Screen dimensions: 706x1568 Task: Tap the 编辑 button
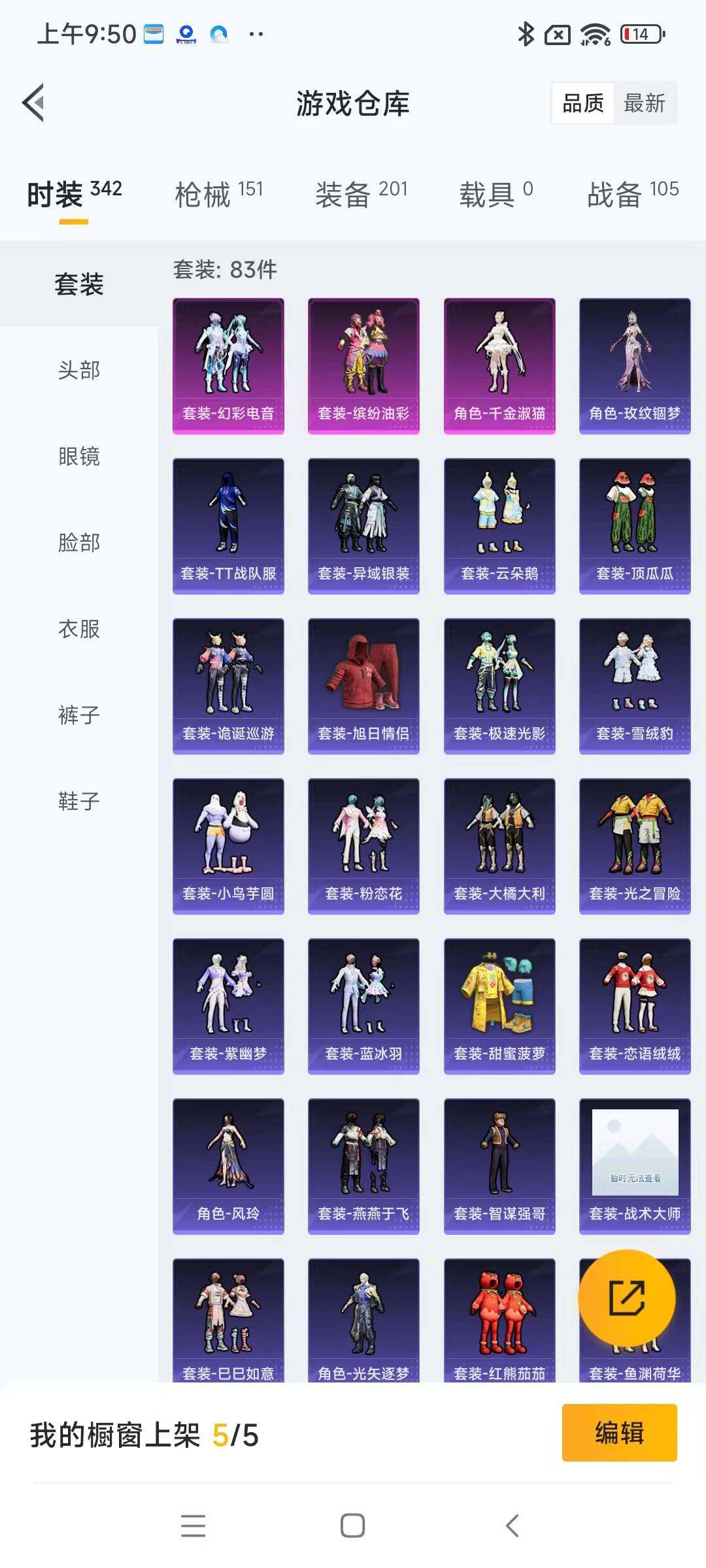tap(619, 1432)
